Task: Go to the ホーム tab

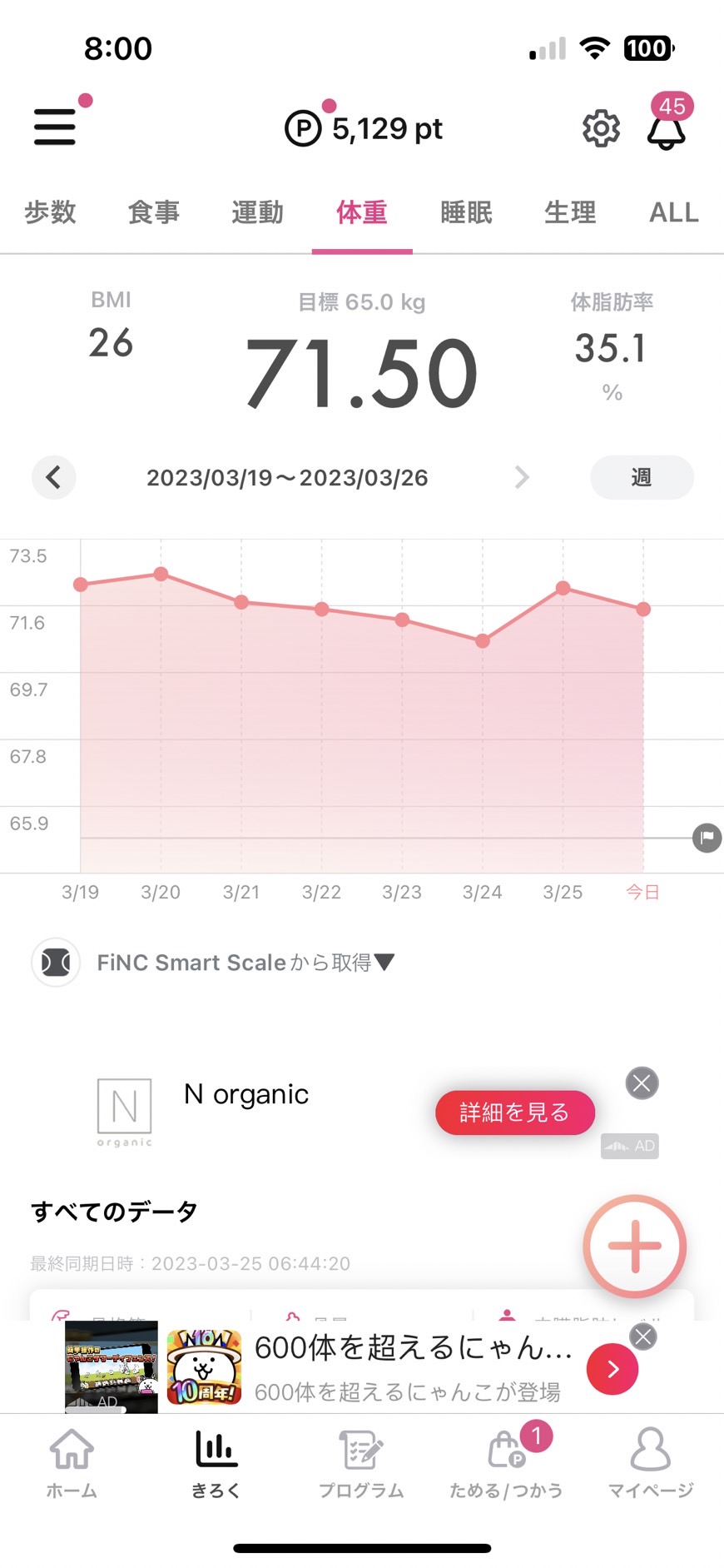Action: point(72,1463)
